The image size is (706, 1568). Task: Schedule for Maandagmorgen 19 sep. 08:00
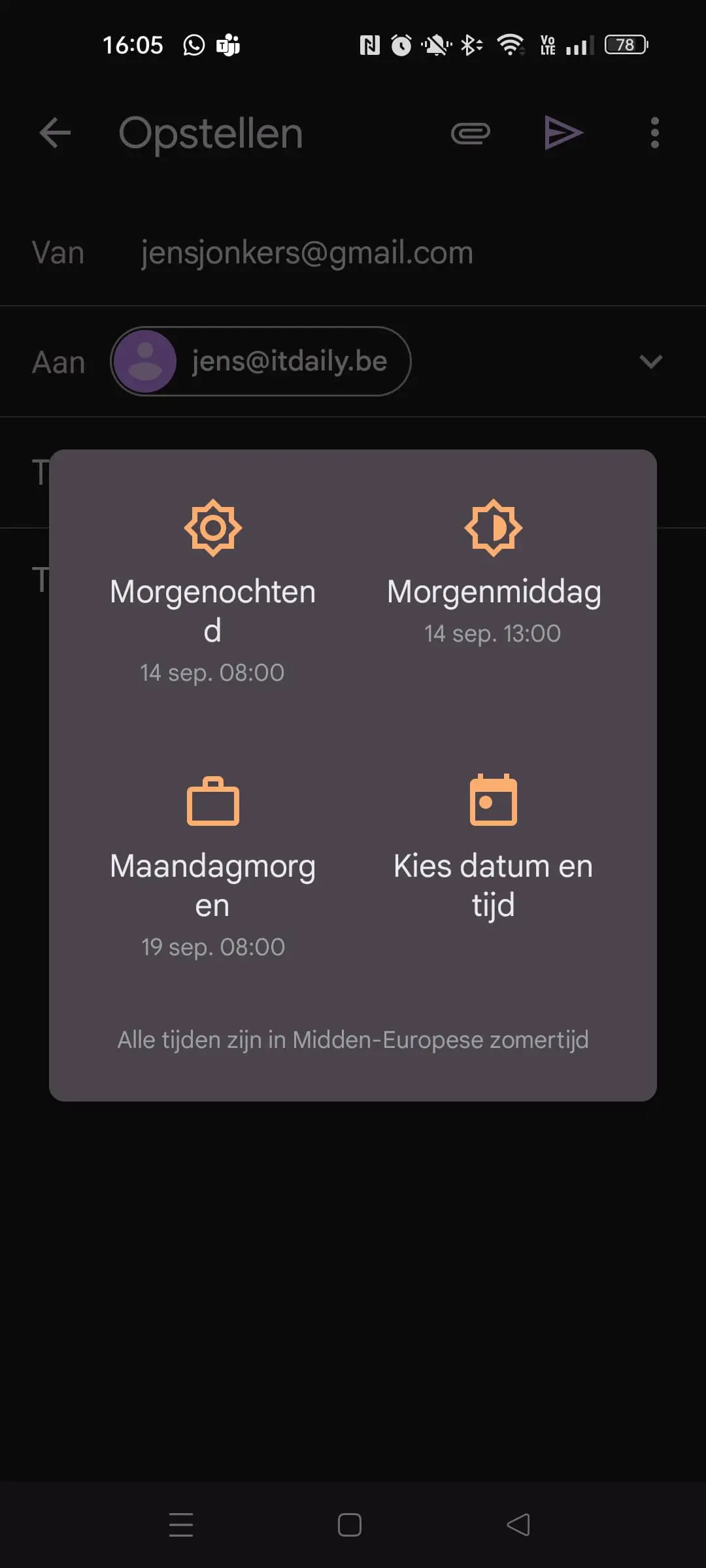(212, 866)
